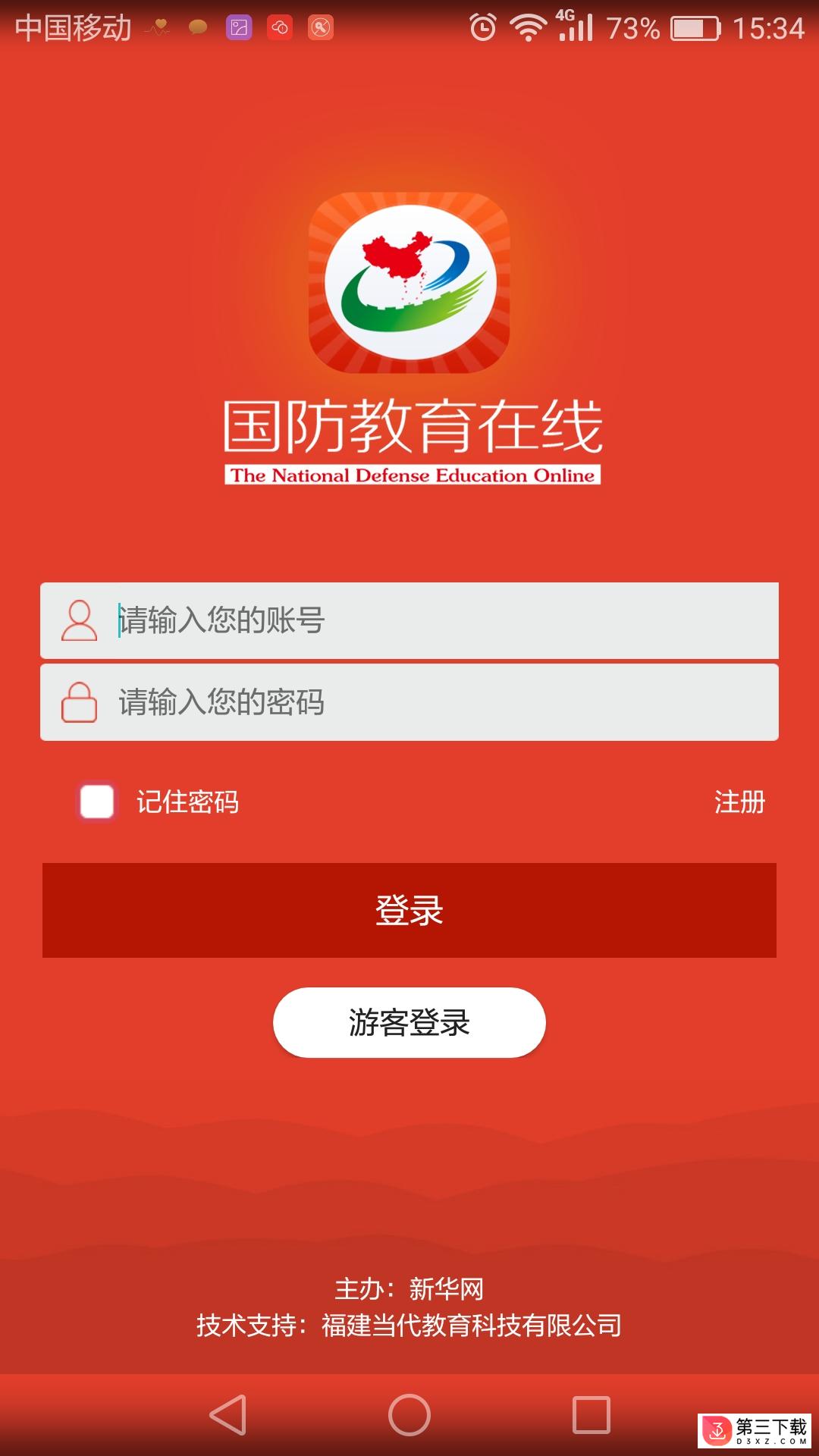Check the 记住密码 checkbox
Viewport: 819px width, 1456px height.
[97, 802]
